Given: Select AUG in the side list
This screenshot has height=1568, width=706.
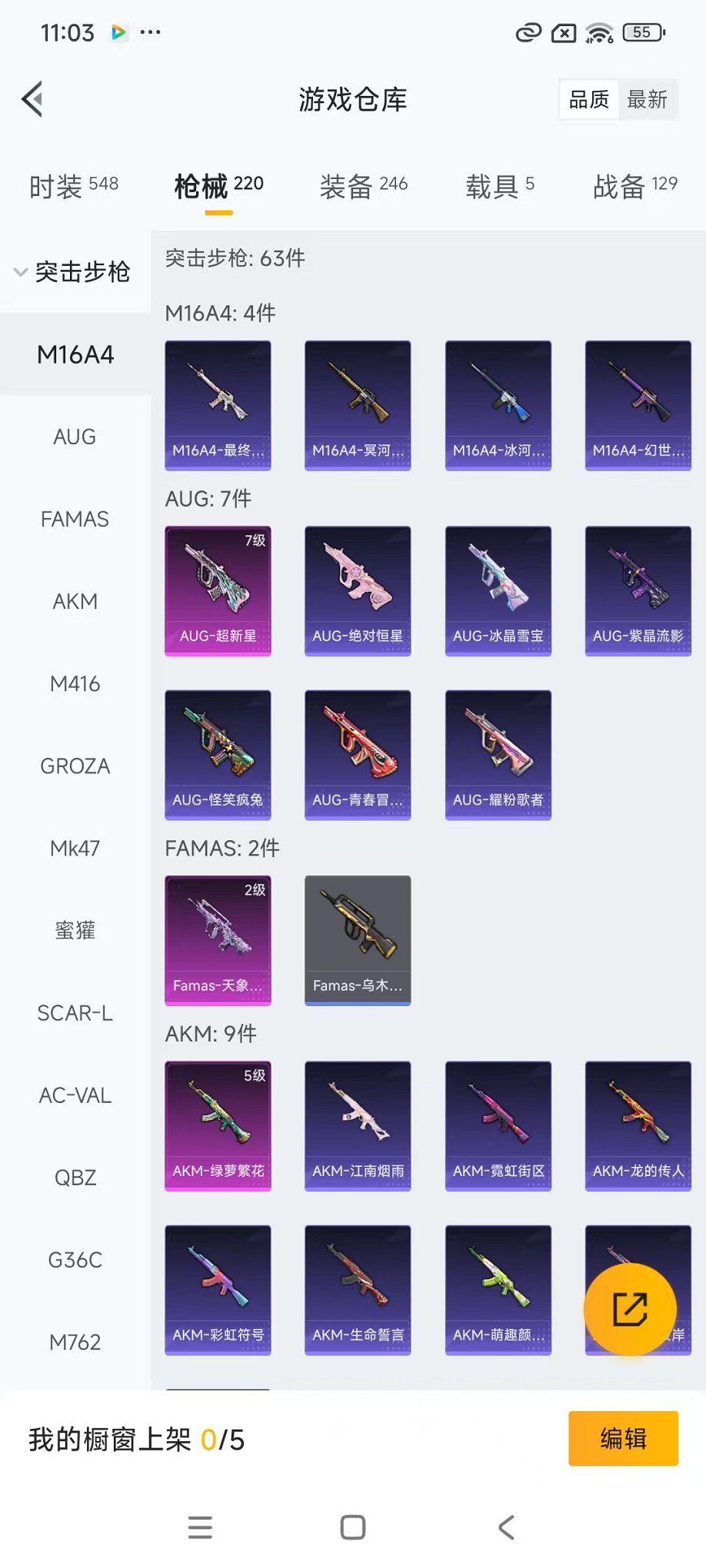Looking at the screenshot, I should coord(75,437).
